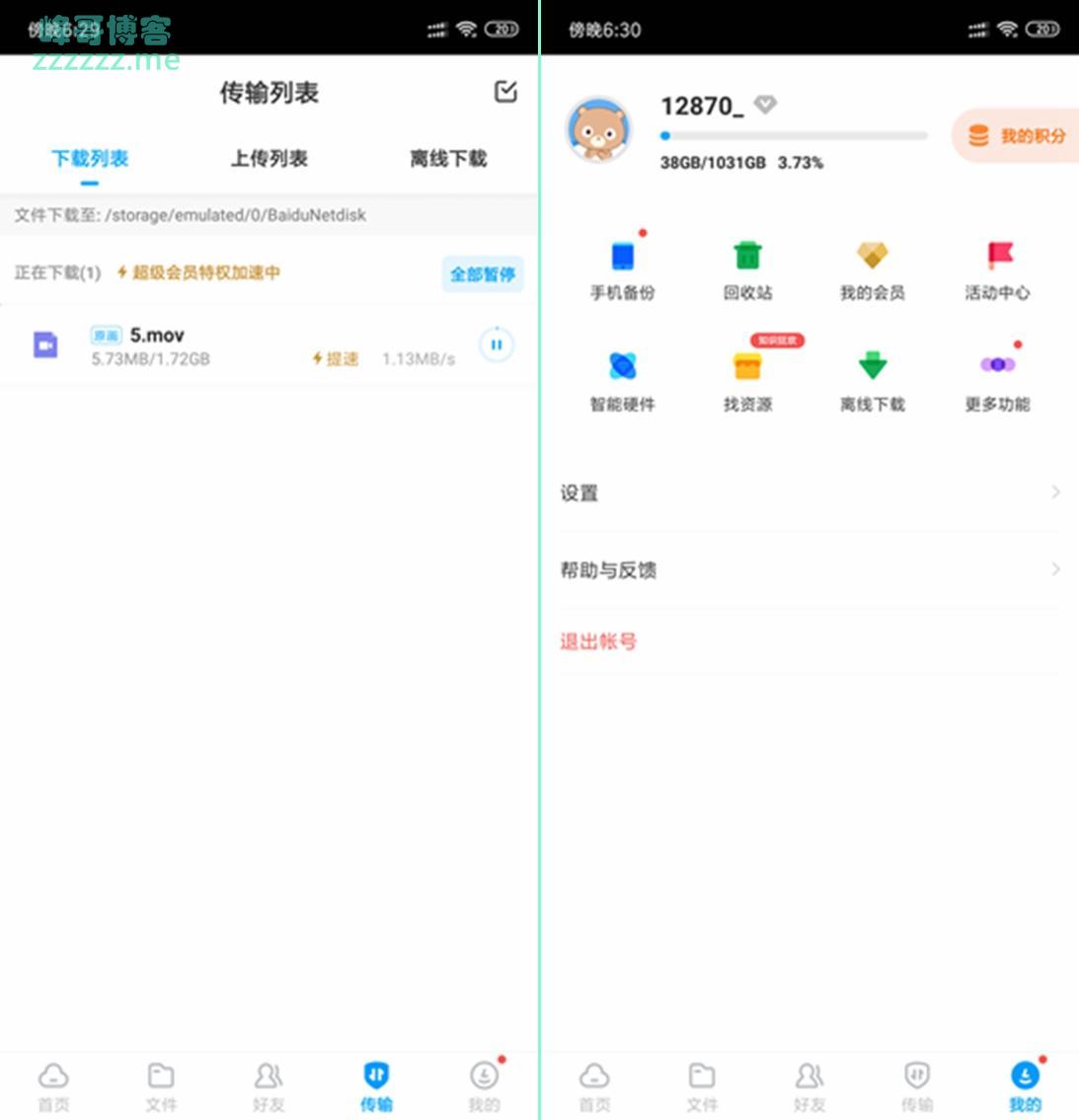Open 找资源
Image resolution: width=1079 pixels, height=1120 pixels.
pos(747,380)
